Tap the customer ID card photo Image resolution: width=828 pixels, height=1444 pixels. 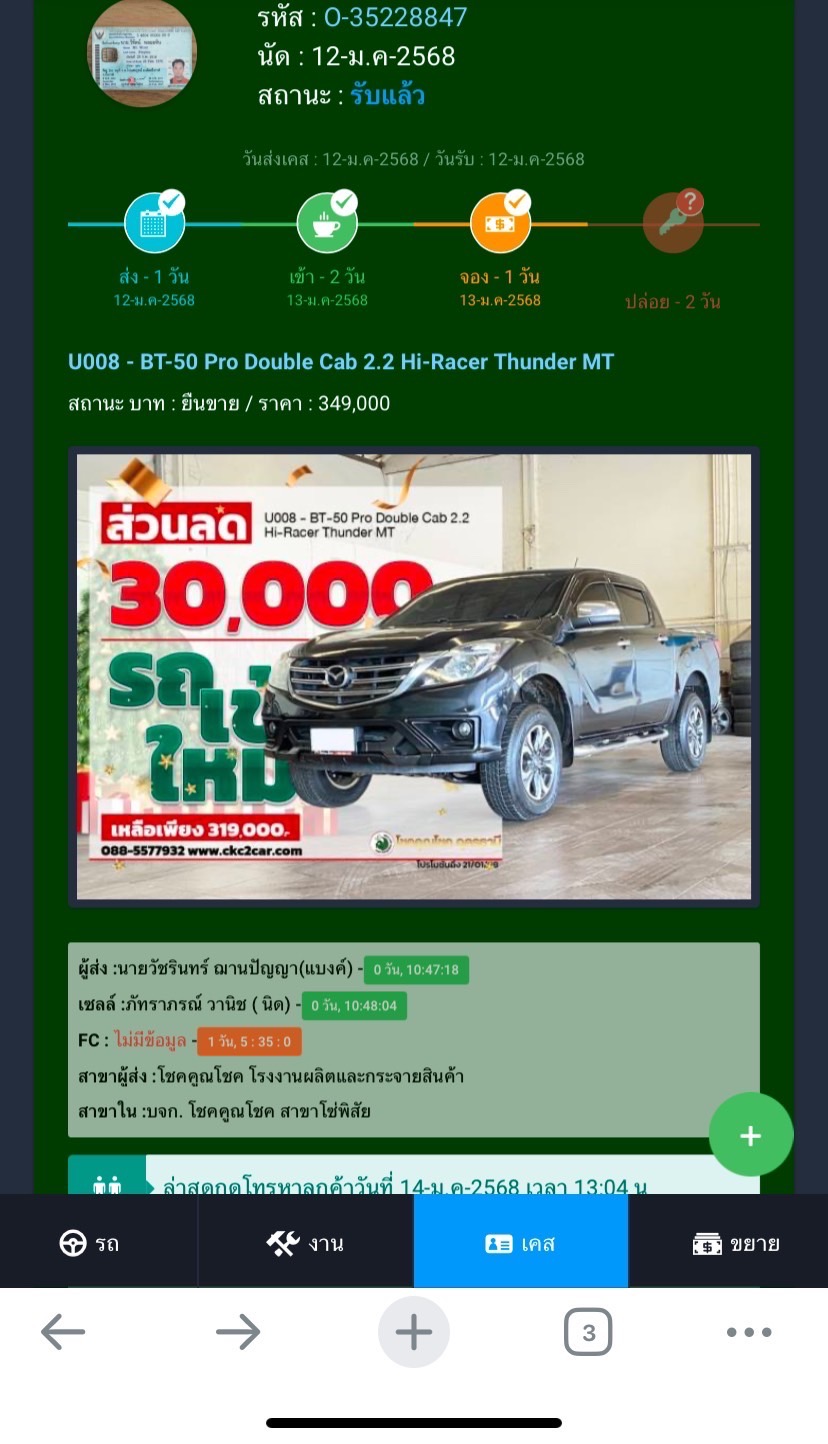click(142, 52)
